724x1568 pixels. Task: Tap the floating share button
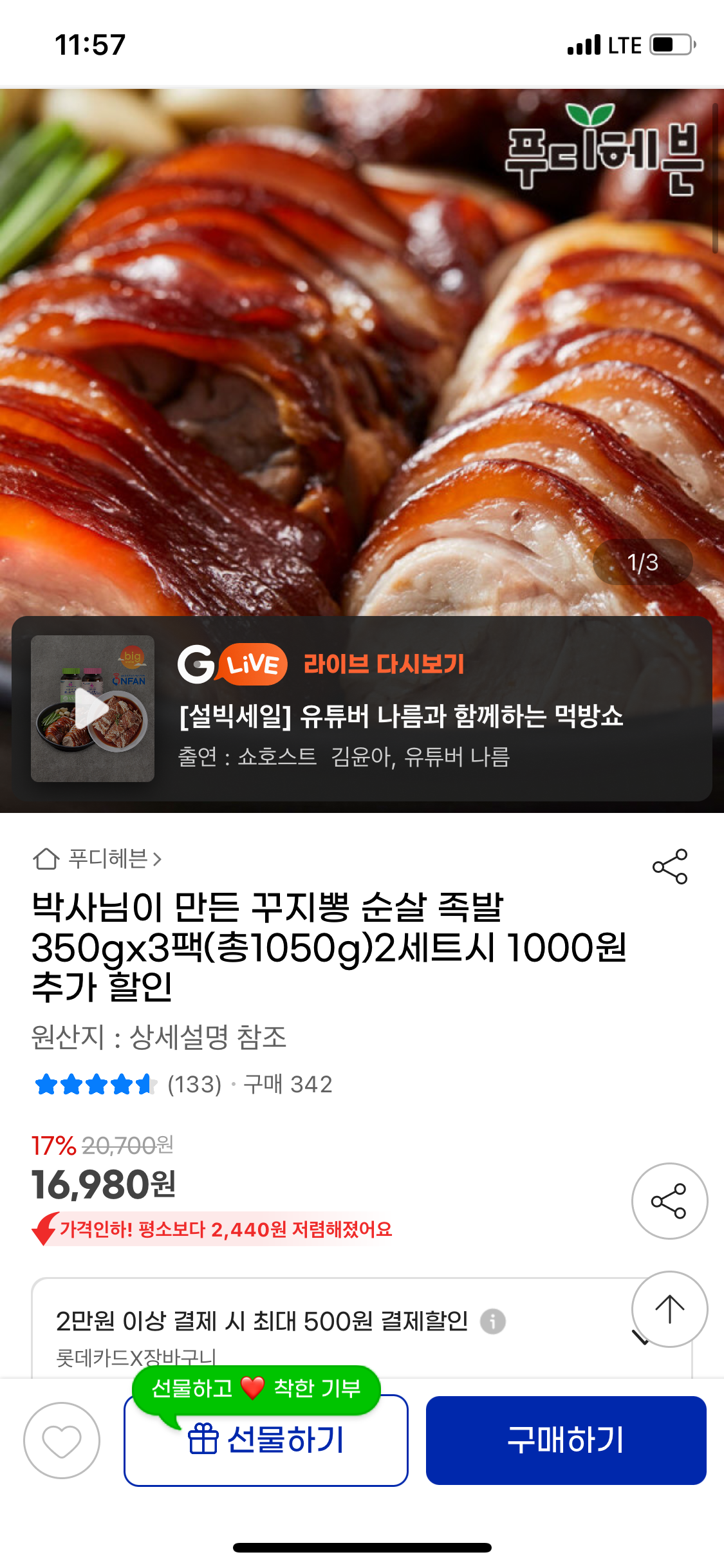(669, 1201)
